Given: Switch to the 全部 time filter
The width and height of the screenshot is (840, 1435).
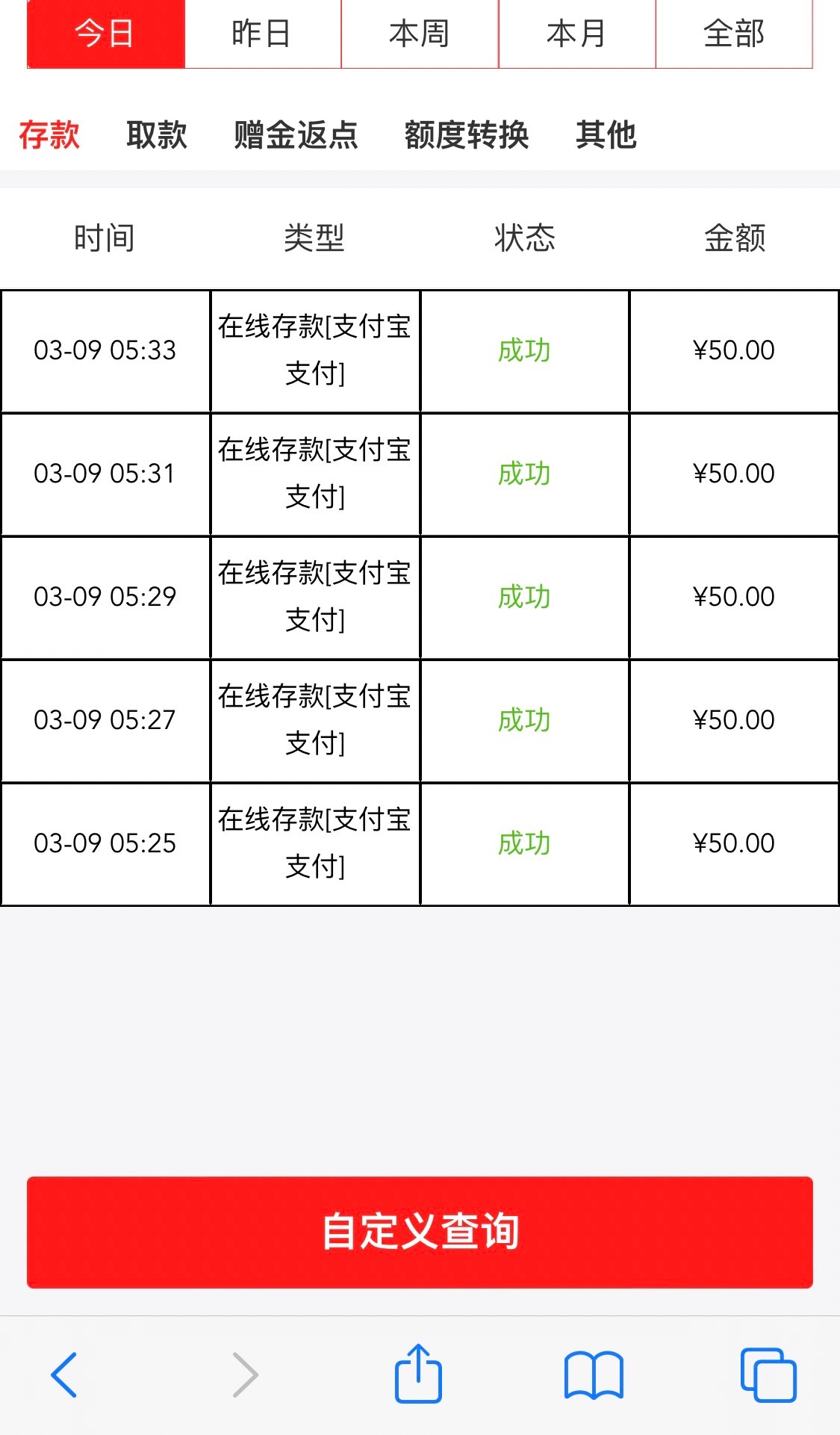Looking at the screenshot, I should point(734,34).
